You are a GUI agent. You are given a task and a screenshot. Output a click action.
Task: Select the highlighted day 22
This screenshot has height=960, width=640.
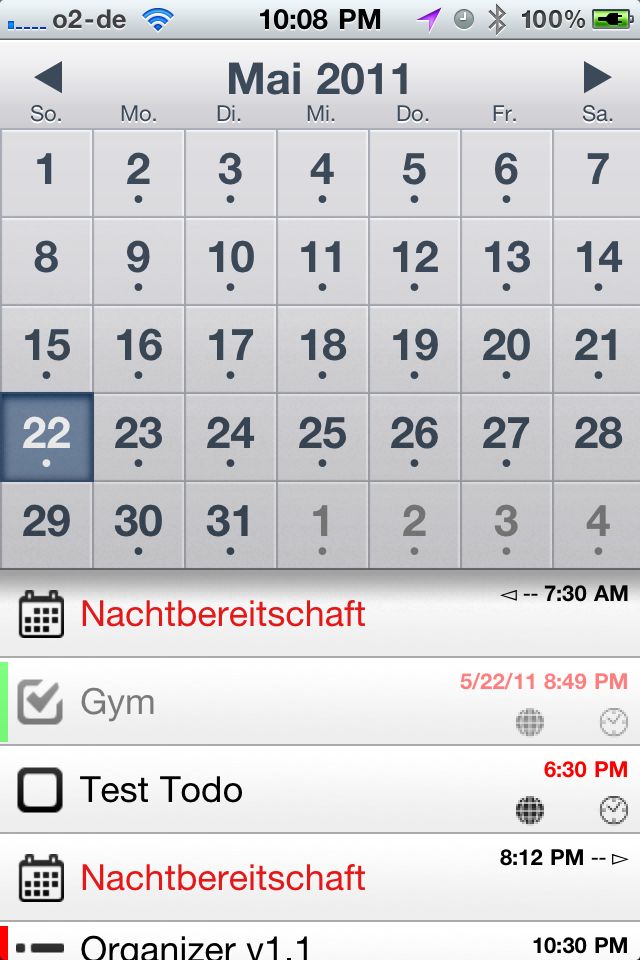[x=47, y=438]
